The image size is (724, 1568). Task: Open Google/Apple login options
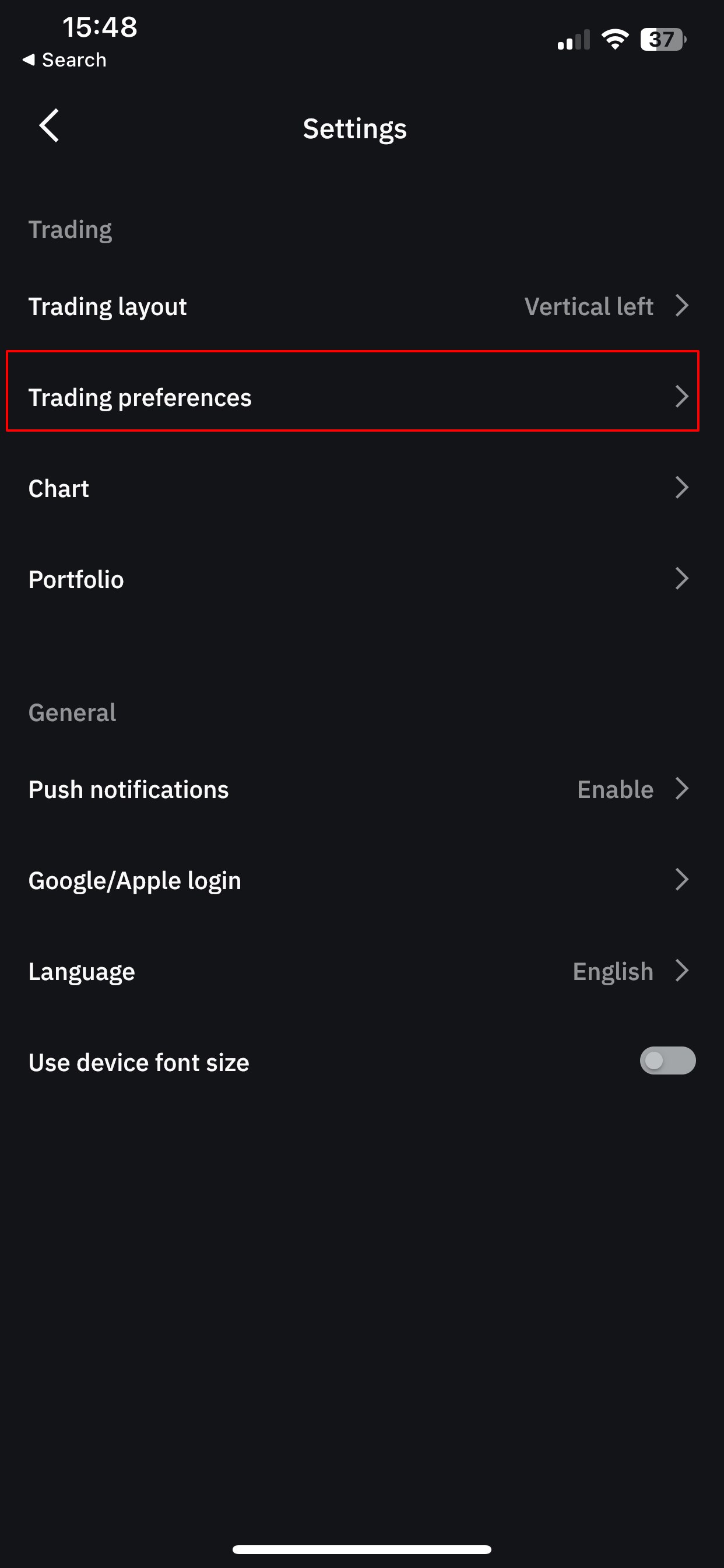362,880
